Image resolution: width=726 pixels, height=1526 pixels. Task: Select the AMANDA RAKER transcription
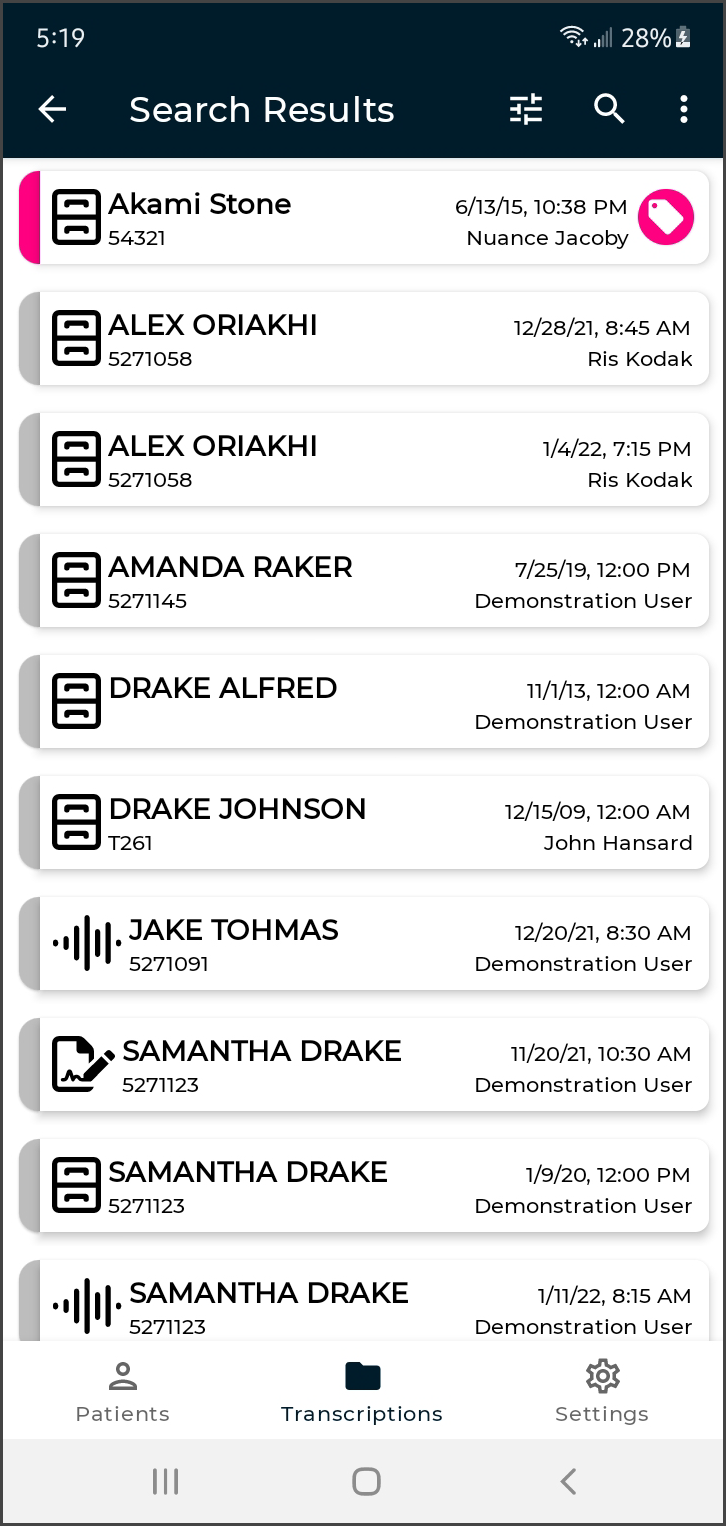(x=364, y=581)
